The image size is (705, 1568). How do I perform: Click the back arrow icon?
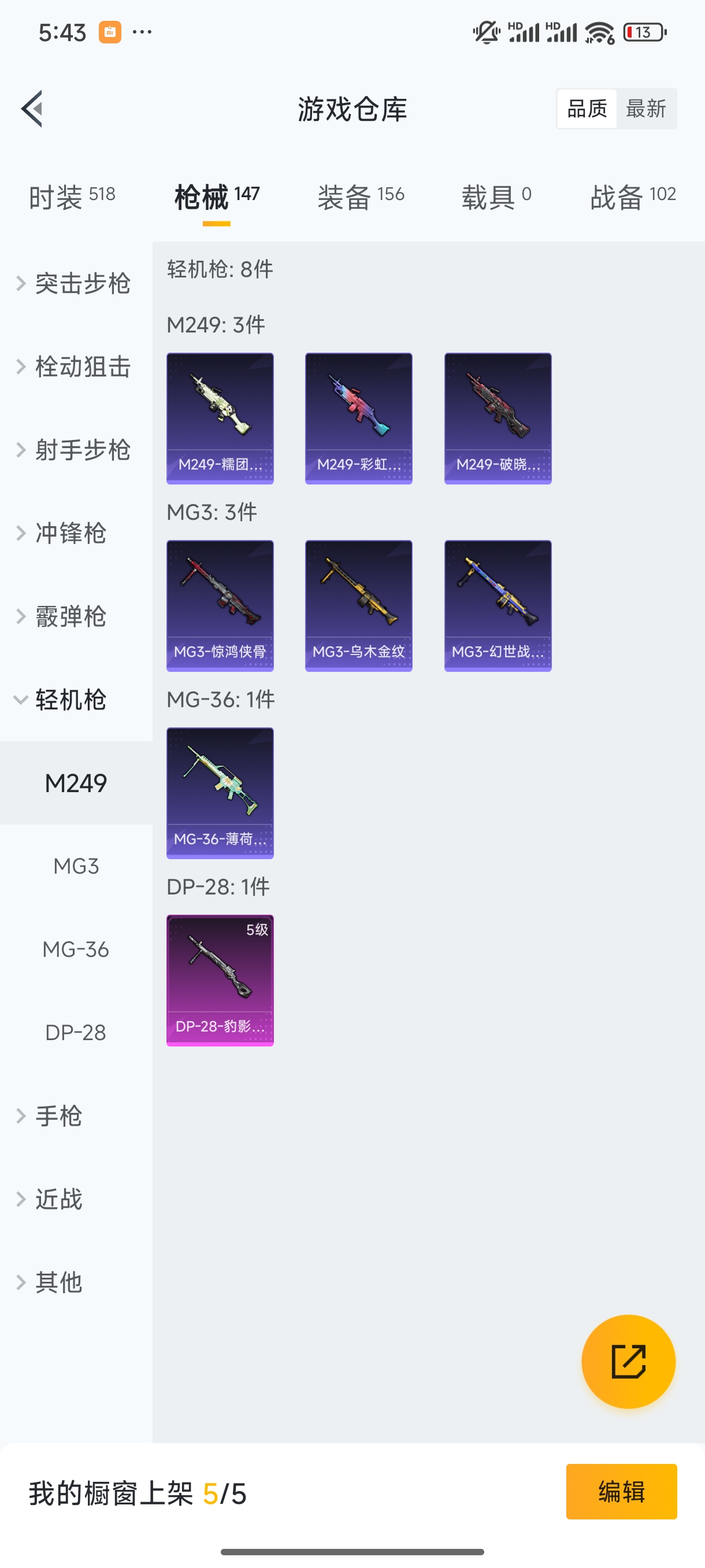(32, 108)
